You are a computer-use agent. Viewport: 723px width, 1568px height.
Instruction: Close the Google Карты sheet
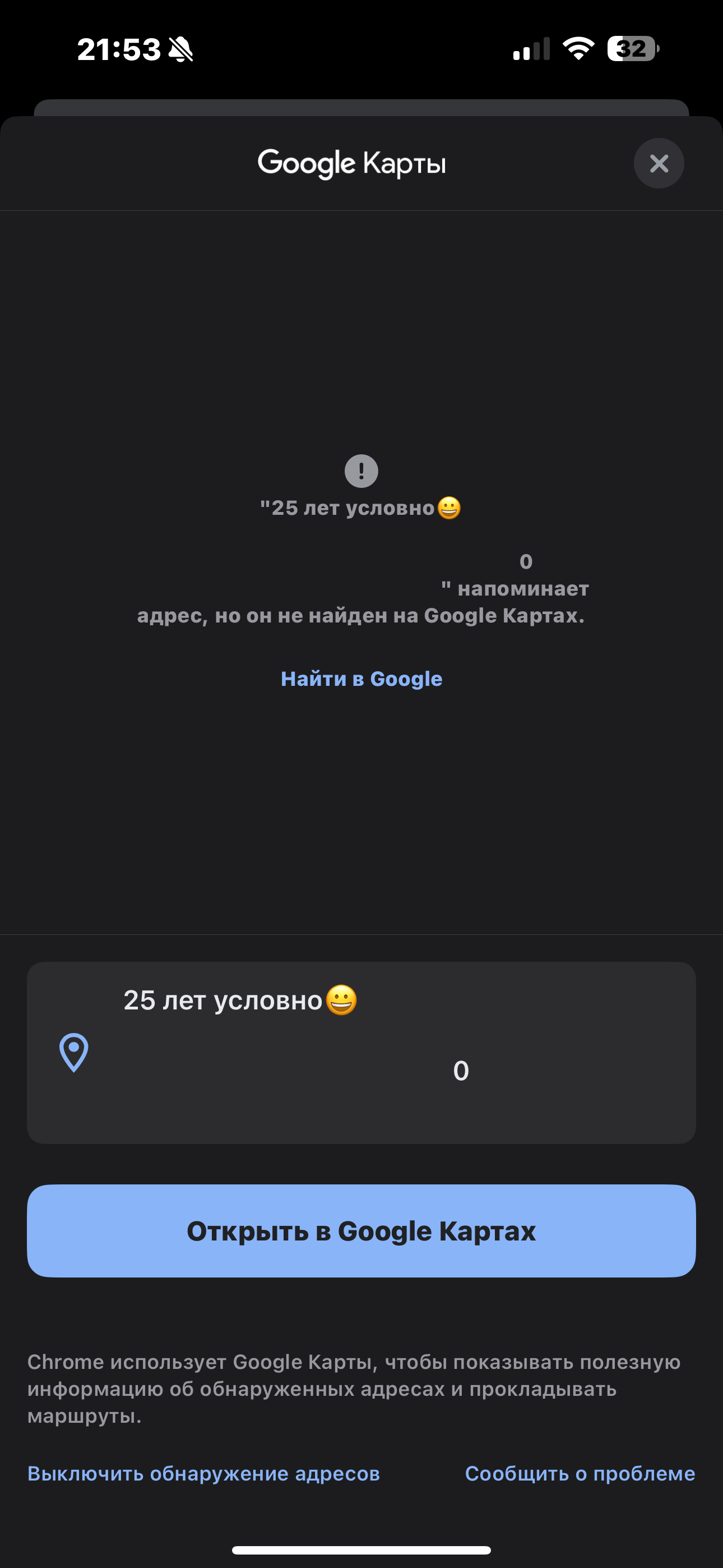click(659, 163)
